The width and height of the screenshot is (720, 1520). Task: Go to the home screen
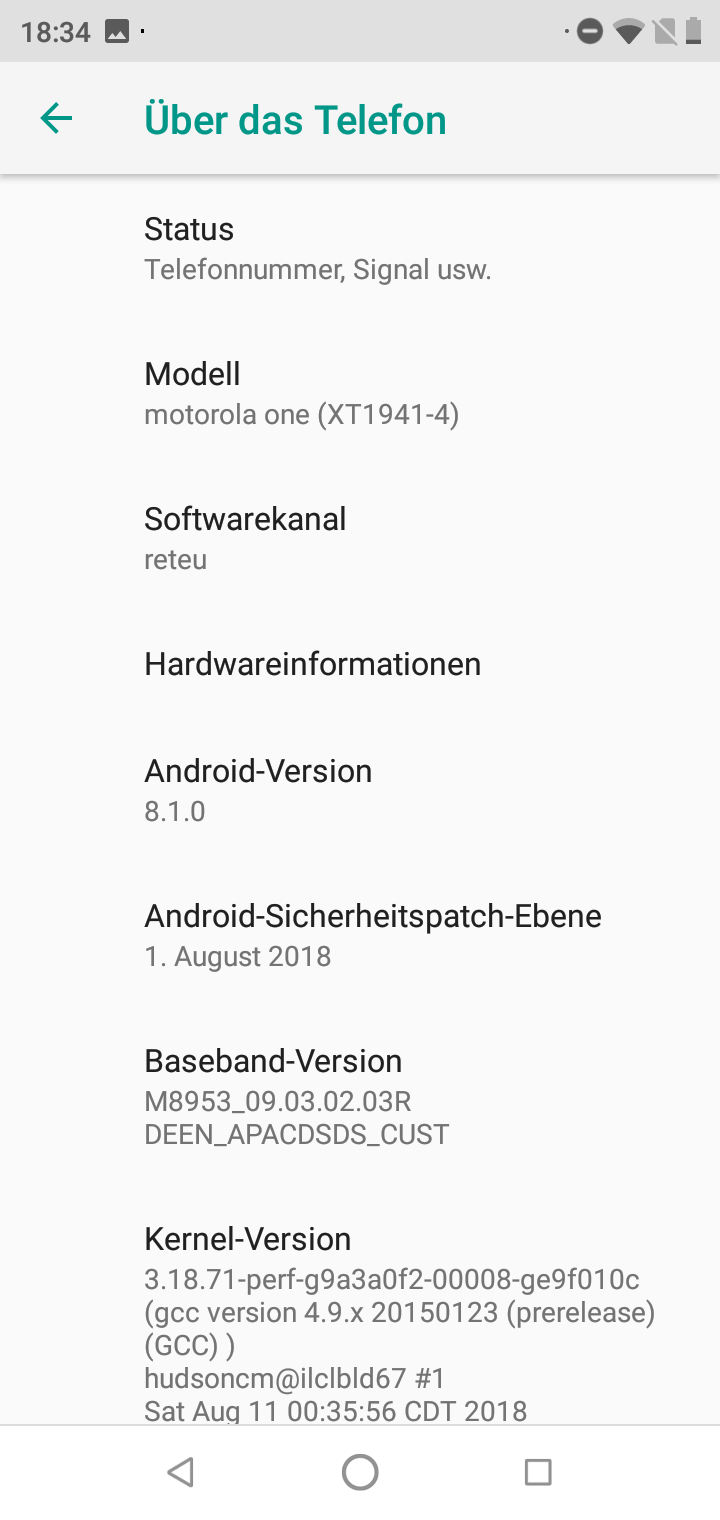tap(360, 1472)
